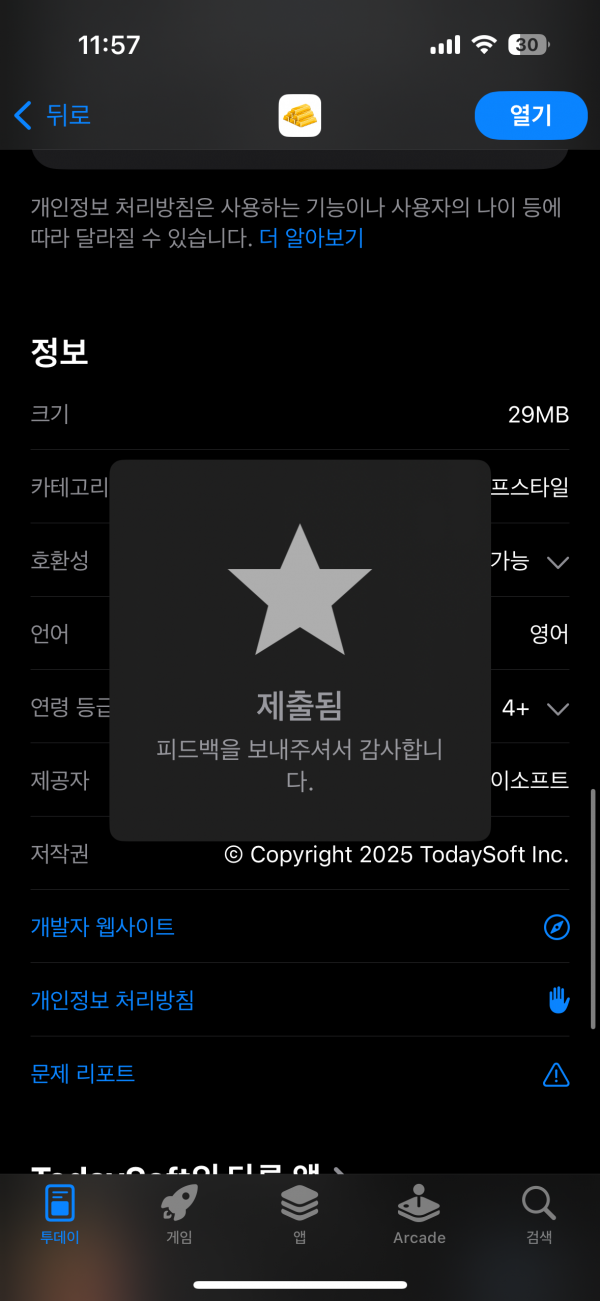Switch to the Arcade tab
Viewport: 600px width, 1301px height.
(x=419, y=1214)
